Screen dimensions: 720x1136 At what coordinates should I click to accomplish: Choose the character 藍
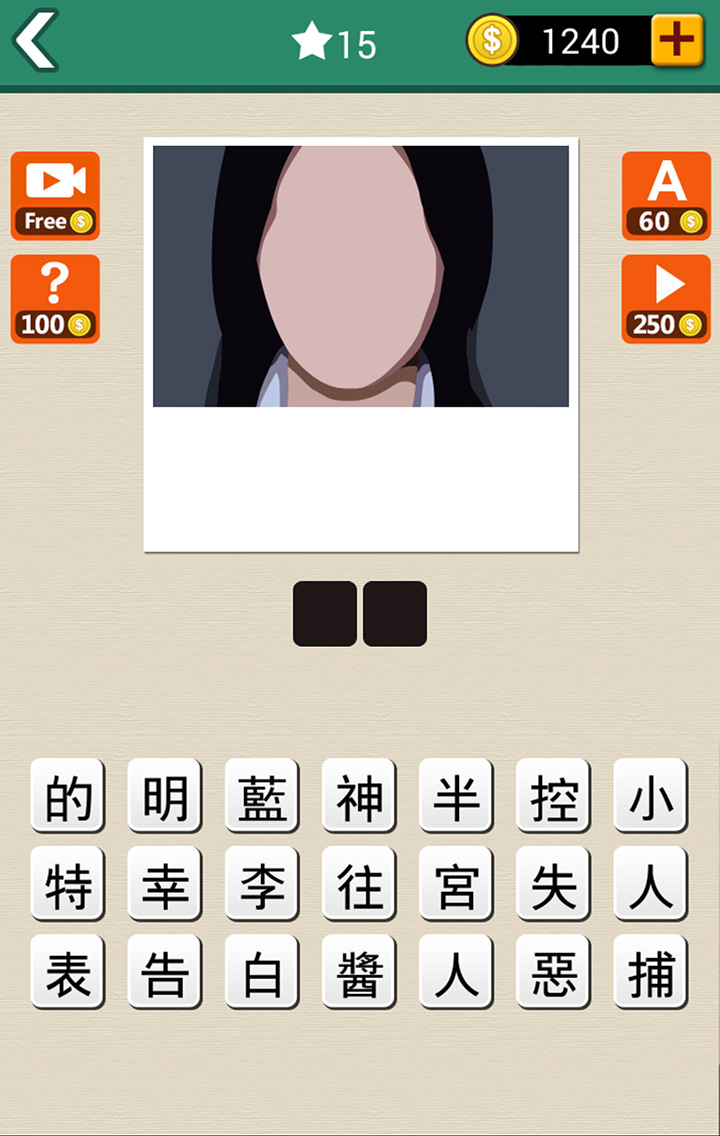pyautogui.click(x=262, y=796)
